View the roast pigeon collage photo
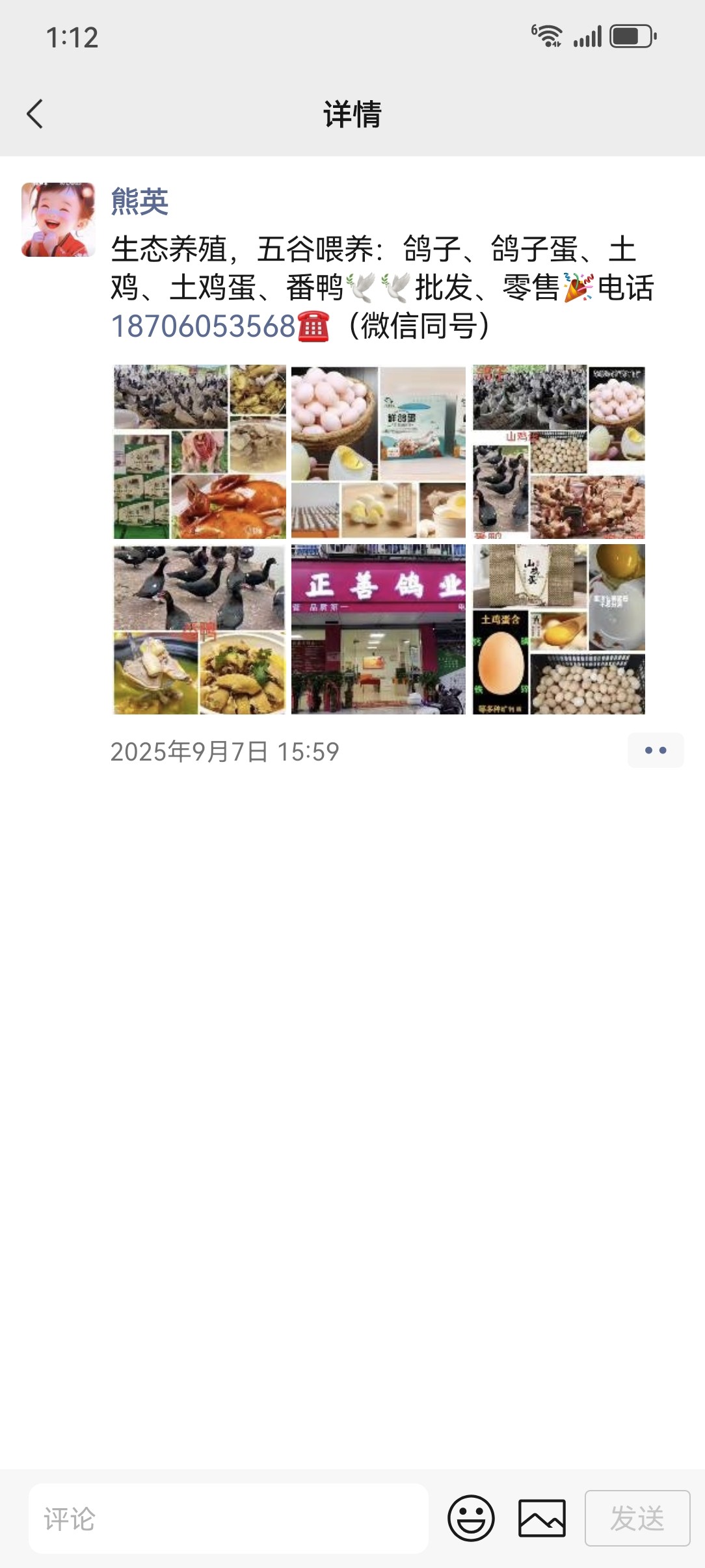 point(200,452)
